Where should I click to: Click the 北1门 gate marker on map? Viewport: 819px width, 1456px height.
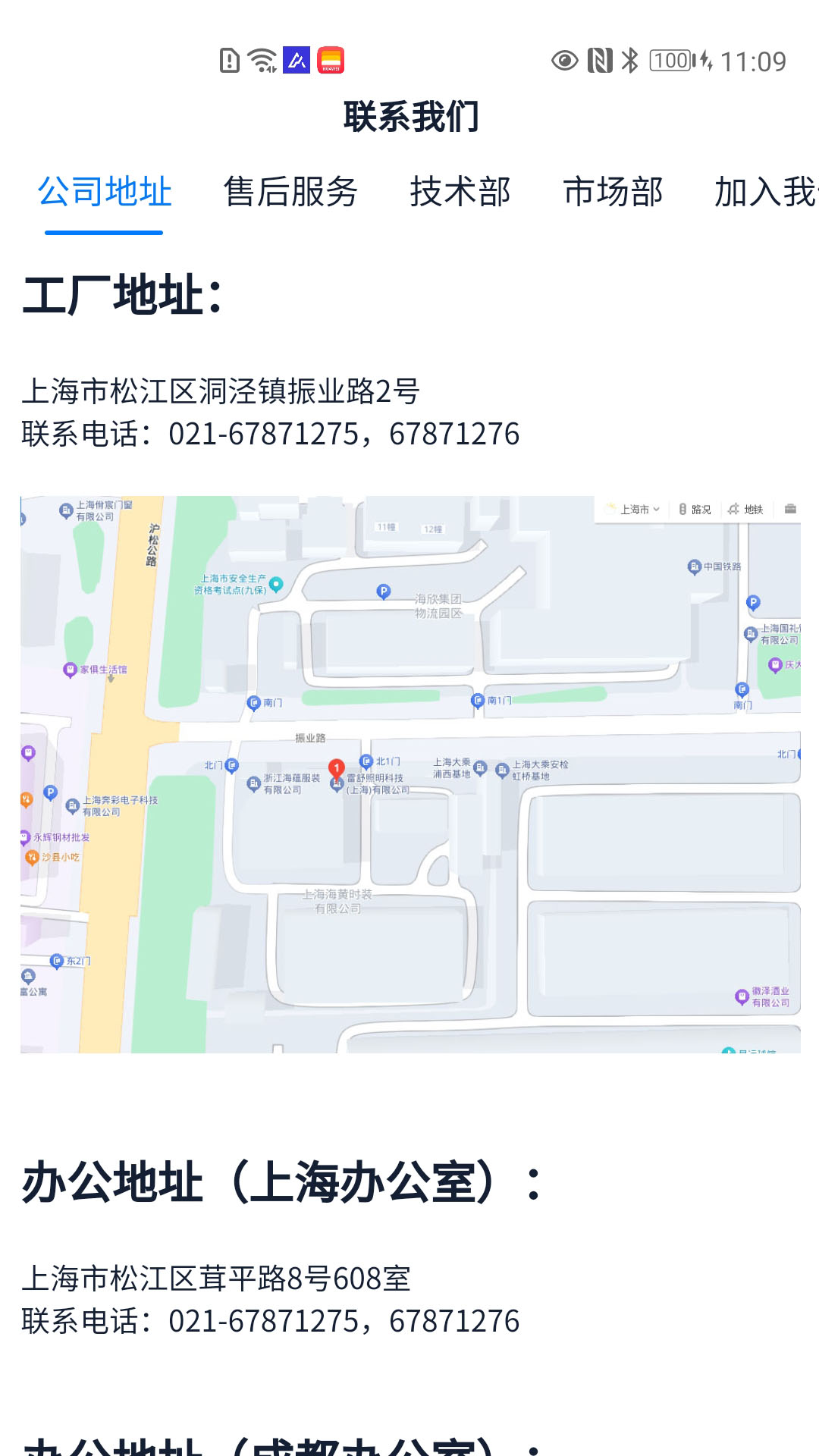click(x=366, y=761)
